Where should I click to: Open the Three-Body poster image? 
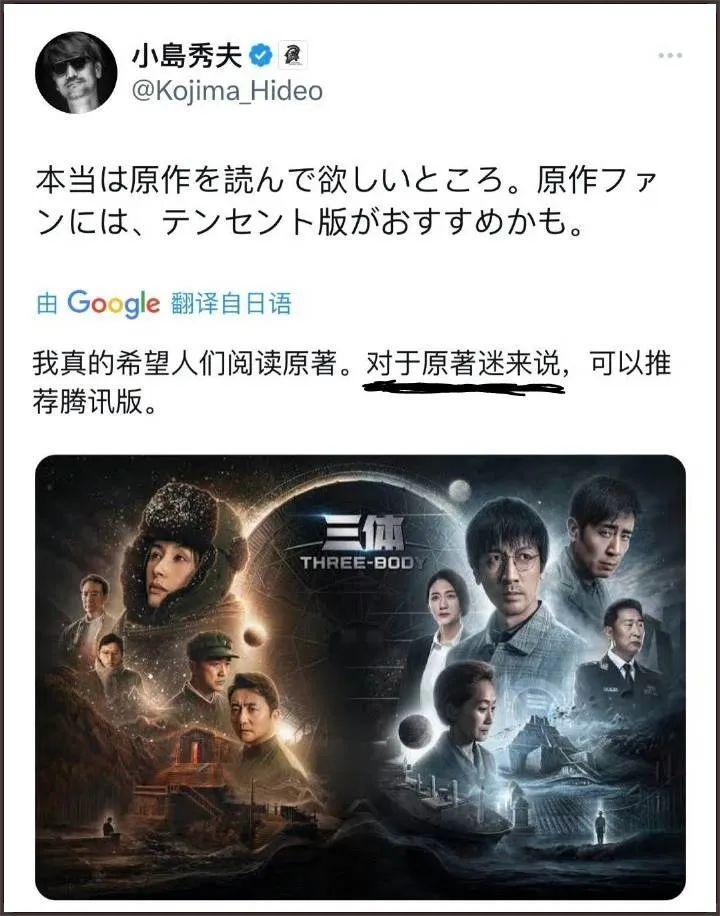360,677
